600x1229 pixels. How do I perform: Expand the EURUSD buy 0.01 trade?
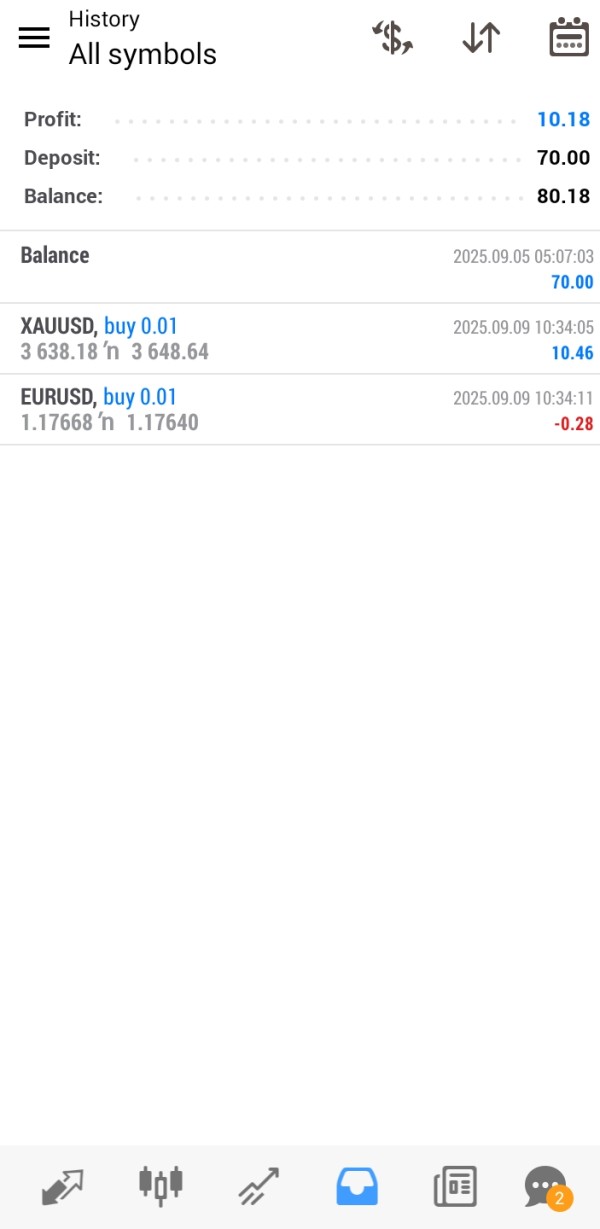coord(300,410)
